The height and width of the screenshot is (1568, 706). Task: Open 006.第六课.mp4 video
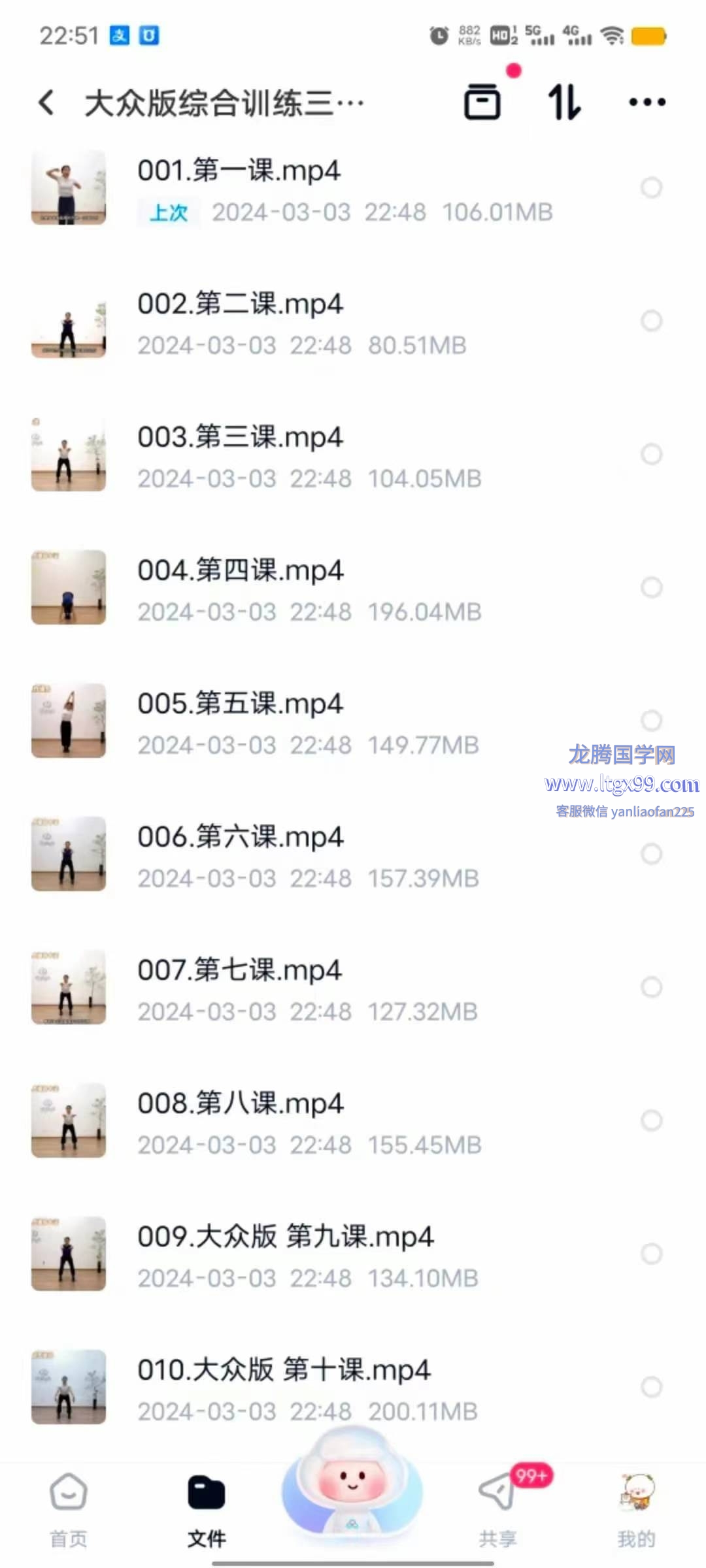[240, 838]
